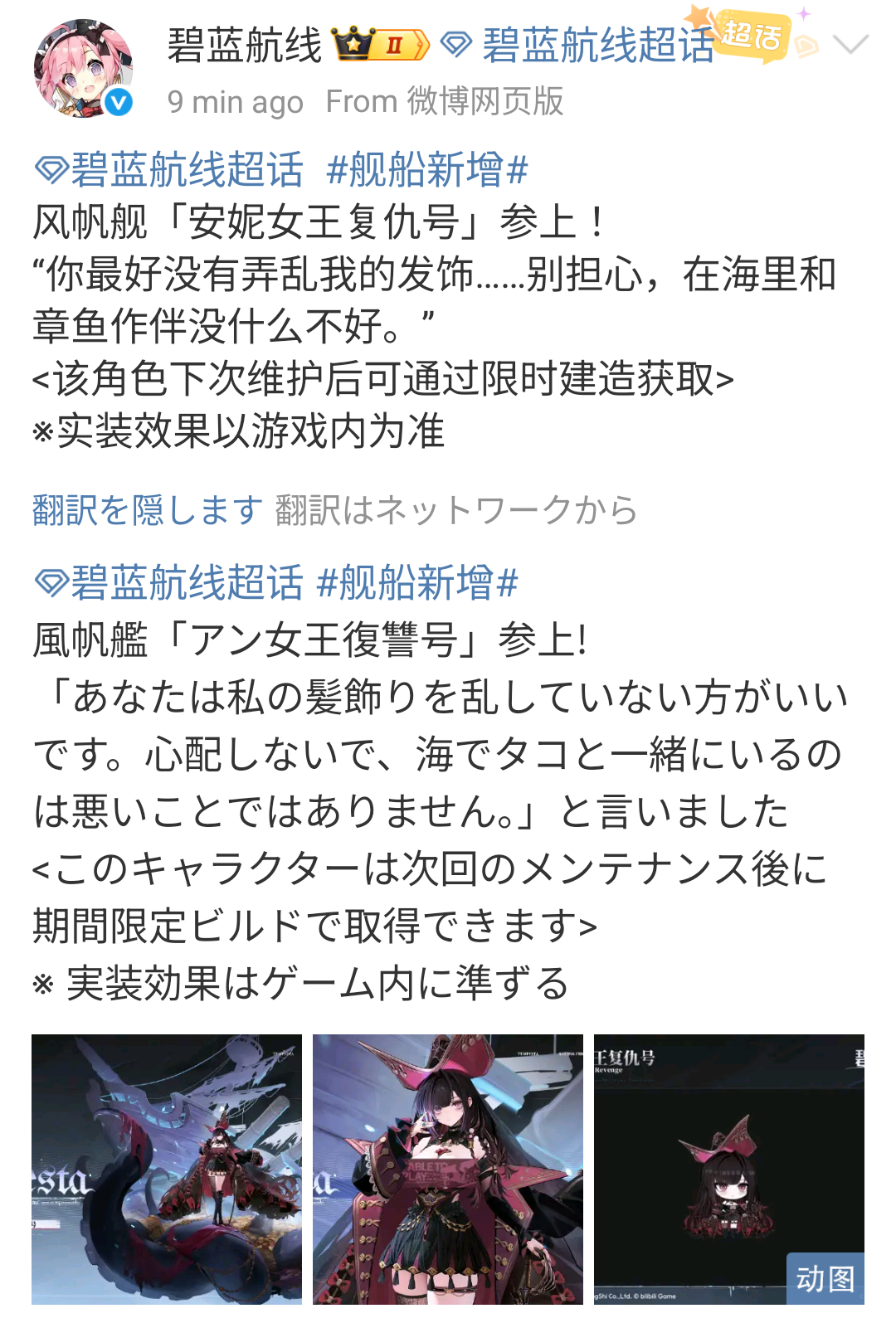
Task: Open the 碧蓝航线超话 link in the header
Action: tap(597, 45)
